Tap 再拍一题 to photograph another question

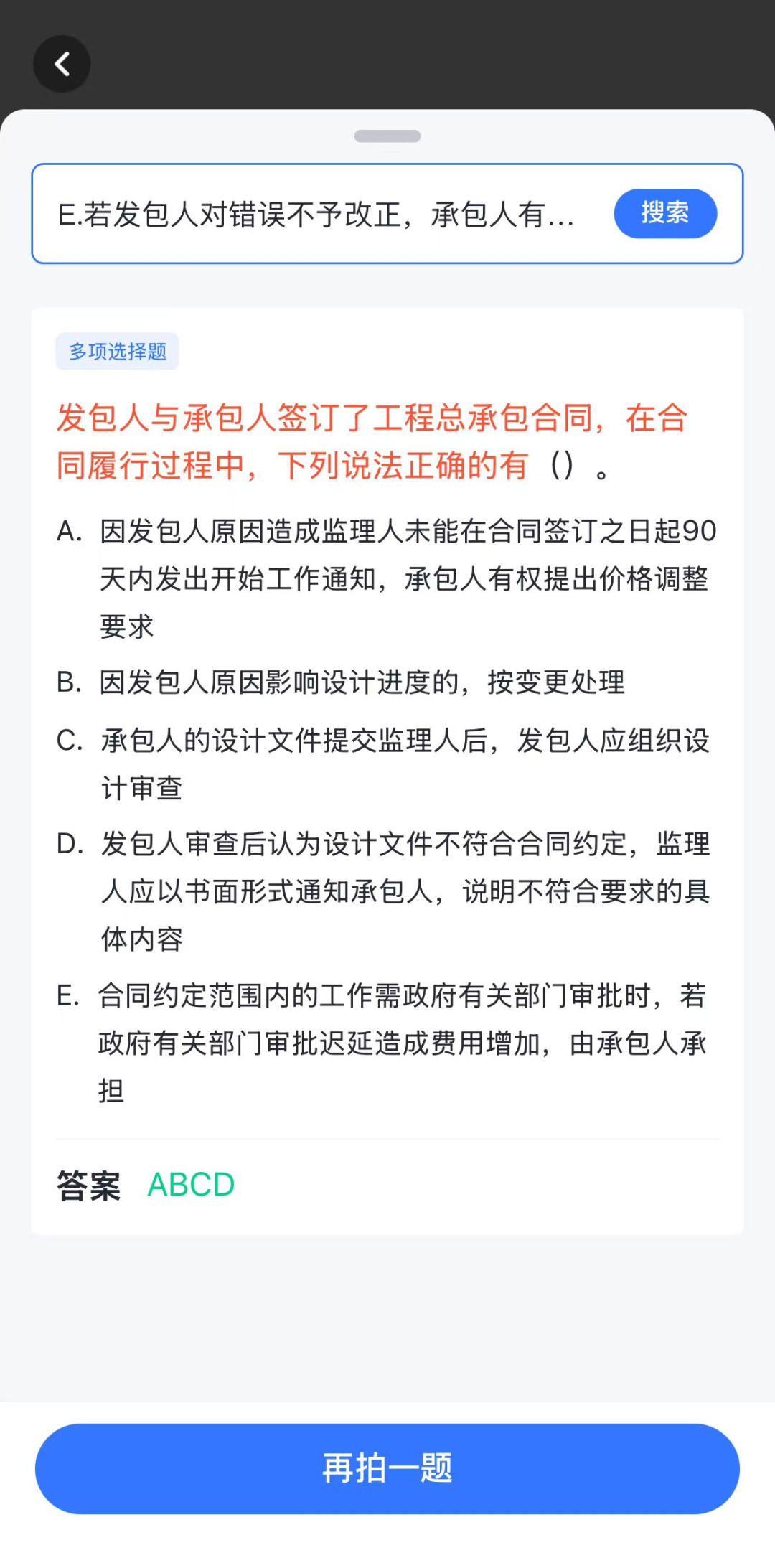[x=387, y=1469]
